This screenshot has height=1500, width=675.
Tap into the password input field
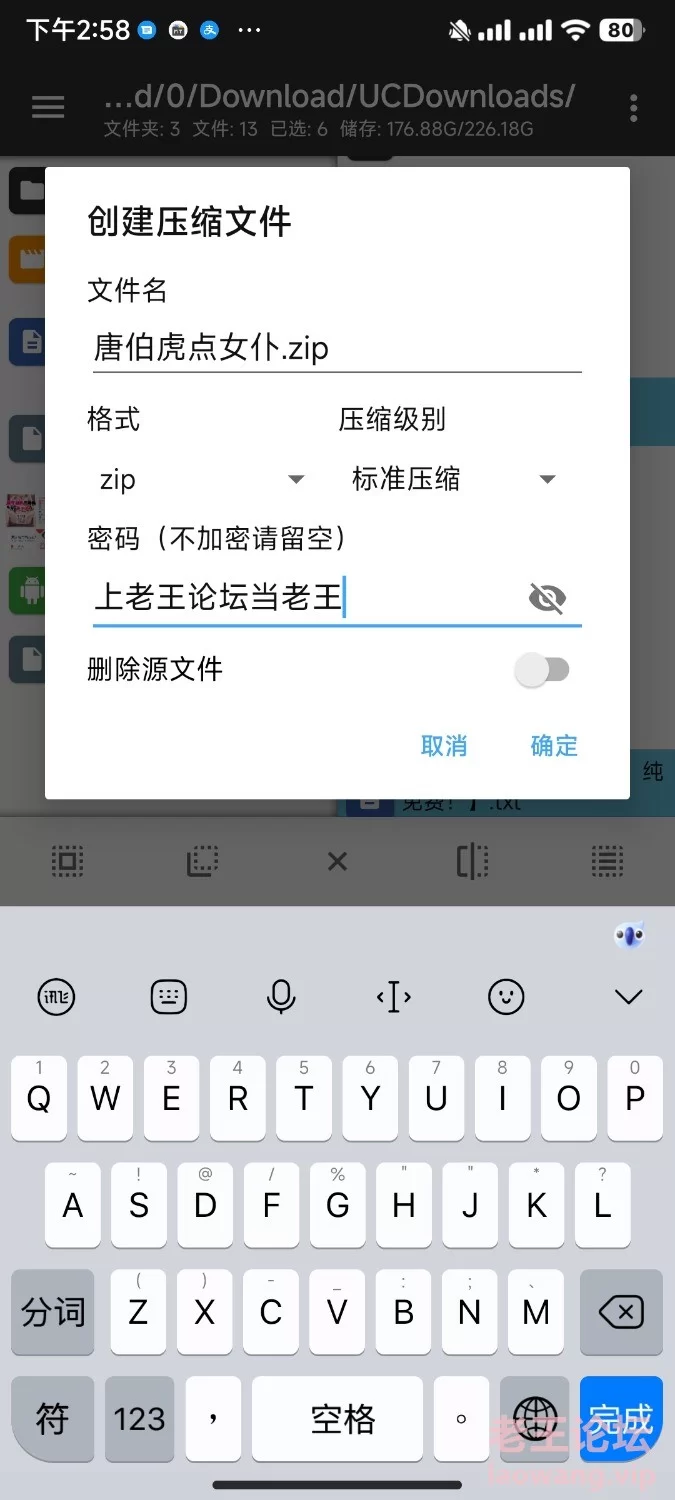coord(305,598)
